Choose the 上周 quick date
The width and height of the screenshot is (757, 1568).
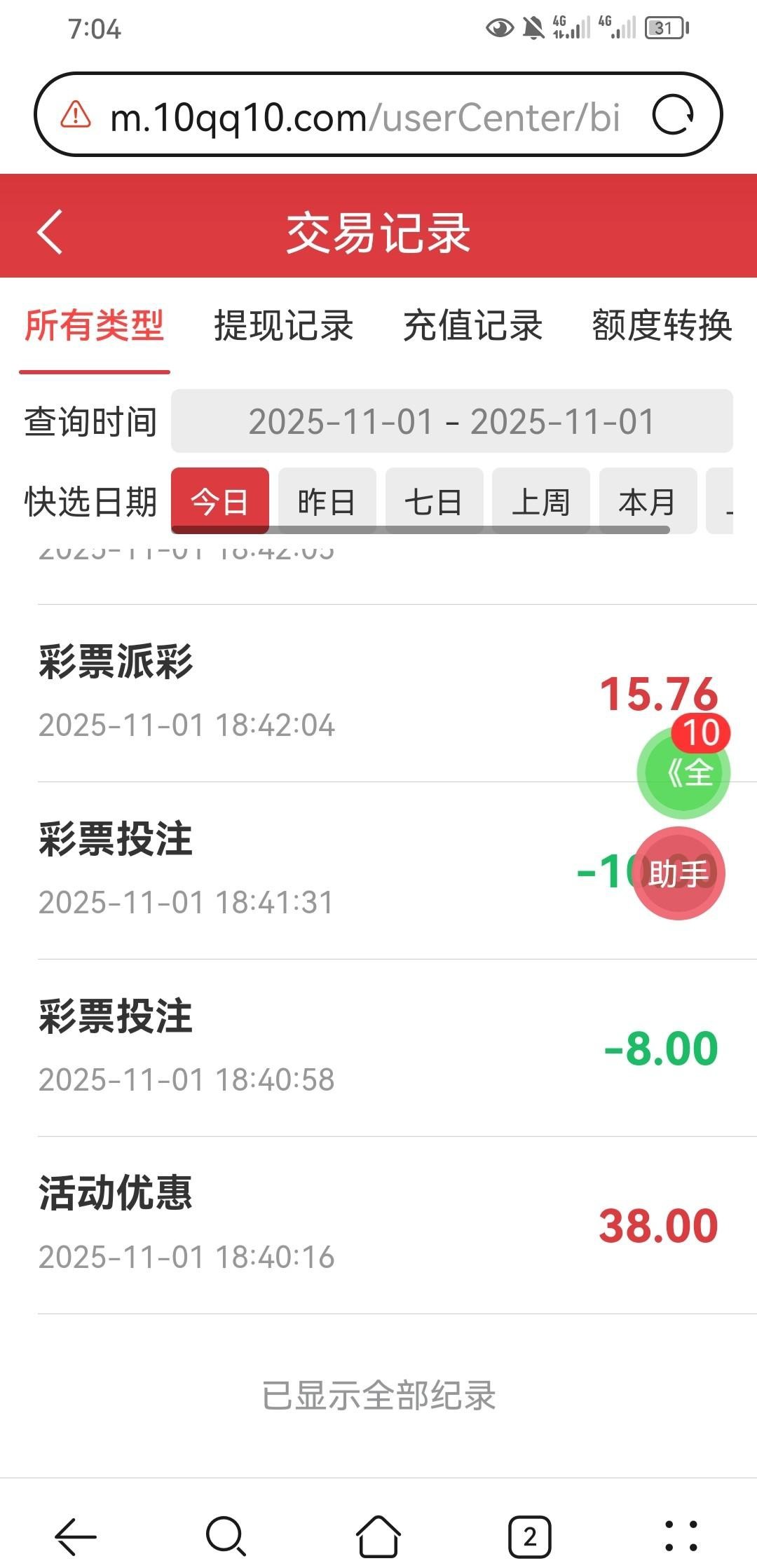[x=540, y=500]
